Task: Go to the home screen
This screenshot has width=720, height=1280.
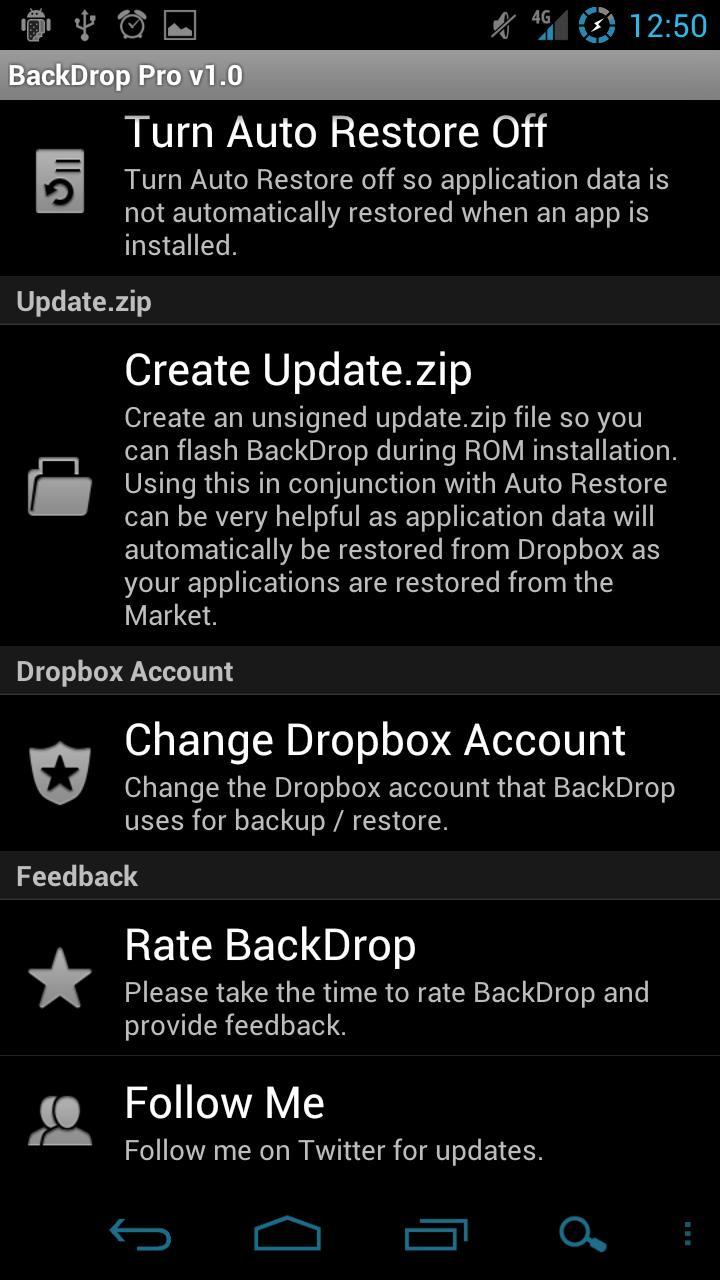Action: coord(288,1235)
